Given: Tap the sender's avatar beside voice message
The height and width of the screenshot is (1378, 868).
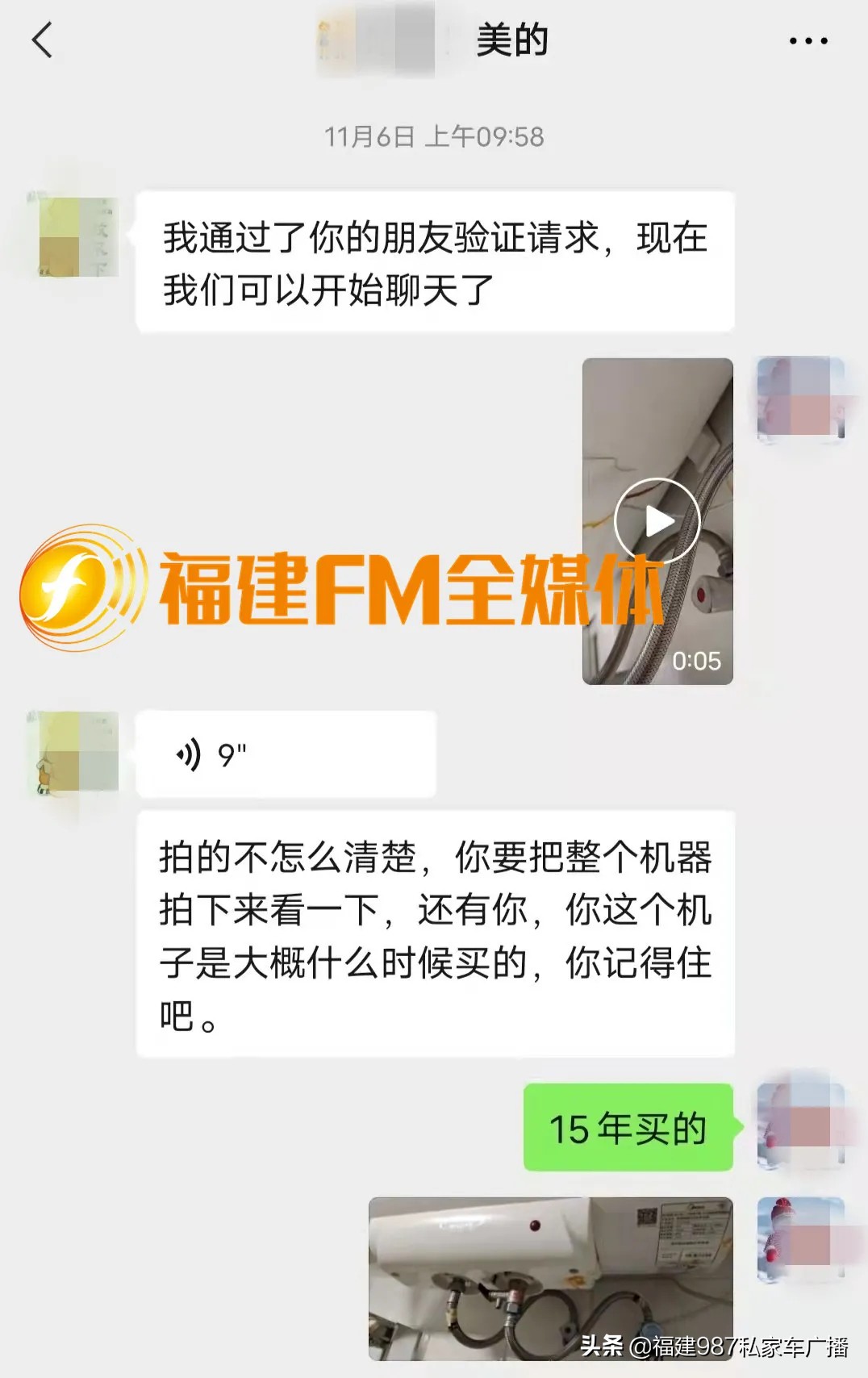Looking at the screenshot, I should [73, 750].
